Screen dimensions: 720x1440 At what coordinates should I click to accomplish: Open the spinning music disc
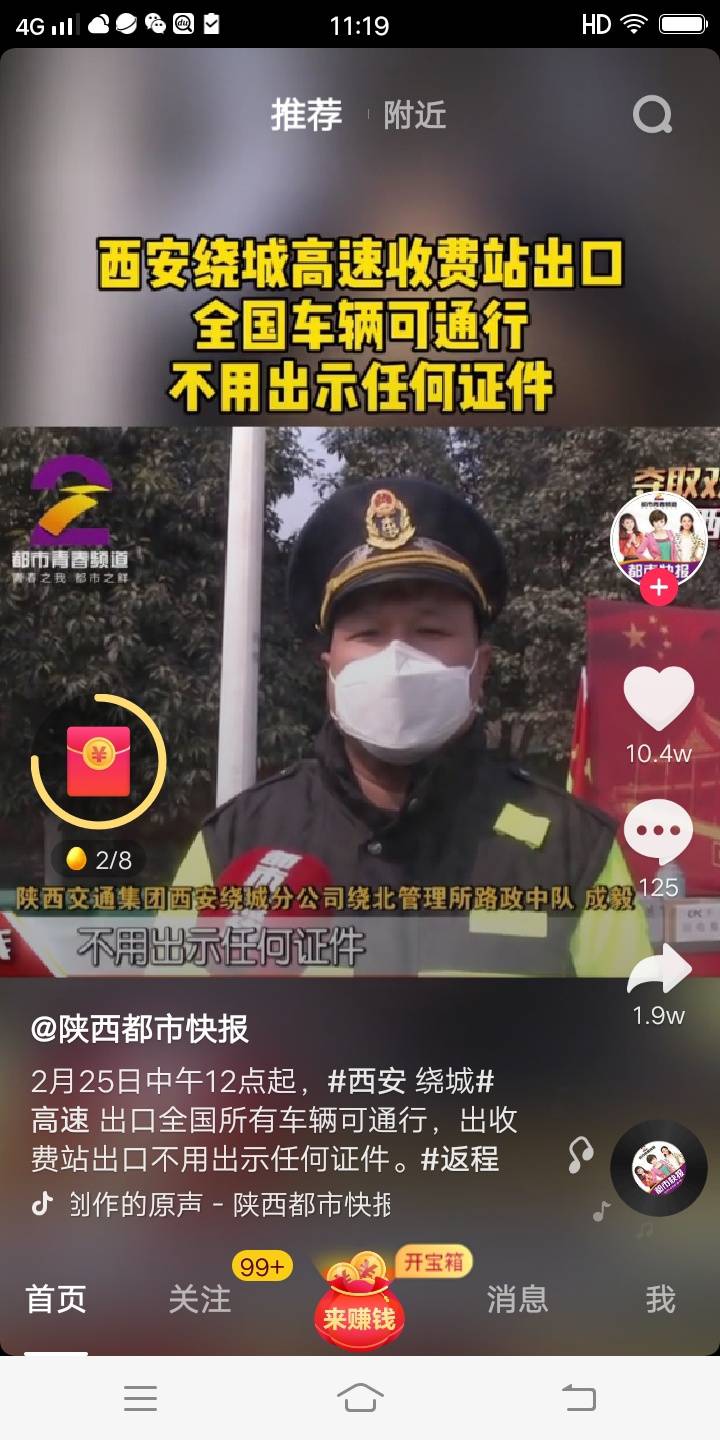click(659, 1168)
